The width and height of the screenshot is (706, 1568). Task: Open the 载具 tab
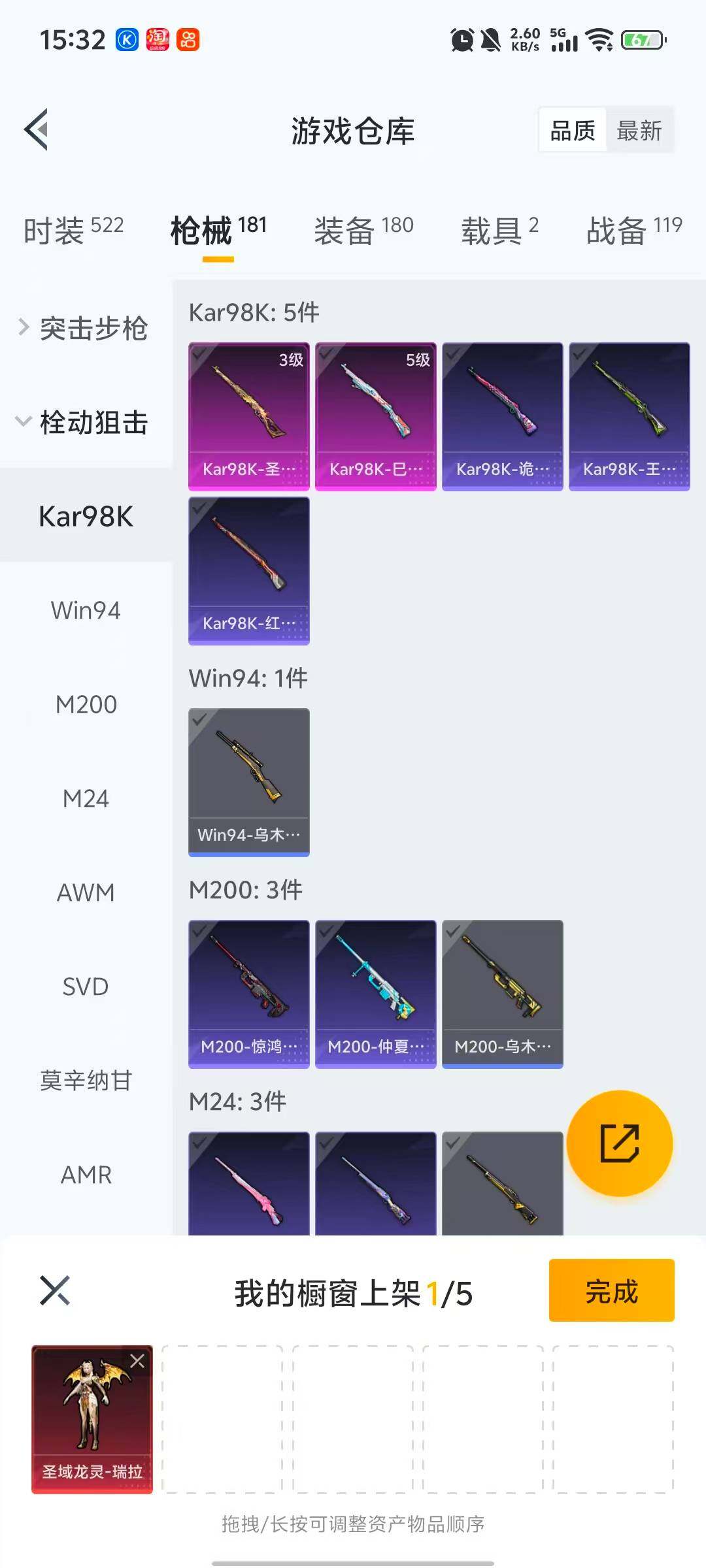click(499, 230)
